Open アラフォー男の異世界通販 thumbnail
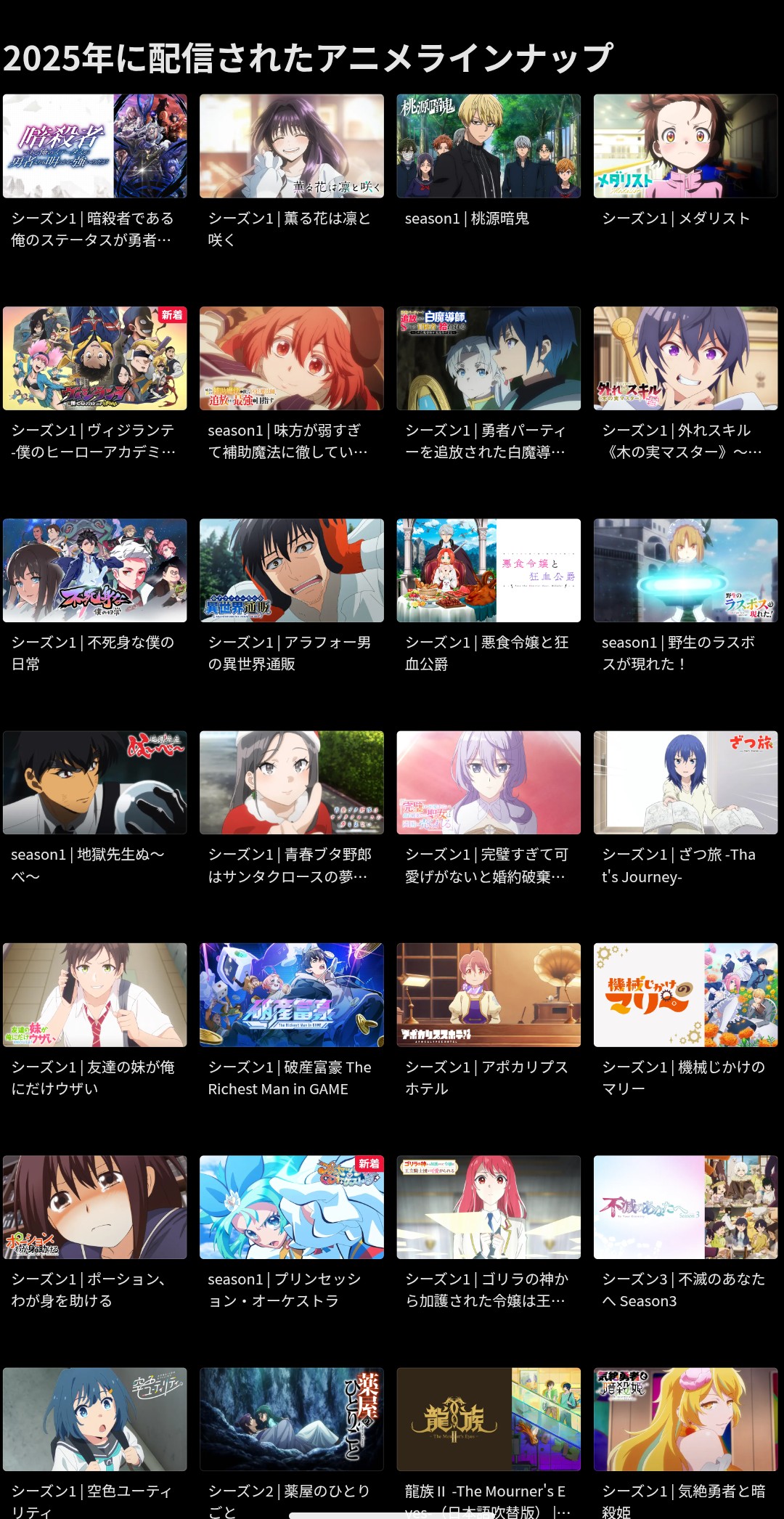Image resolution: width=784 pixels, height=1519 pixels. coord(291,570)
